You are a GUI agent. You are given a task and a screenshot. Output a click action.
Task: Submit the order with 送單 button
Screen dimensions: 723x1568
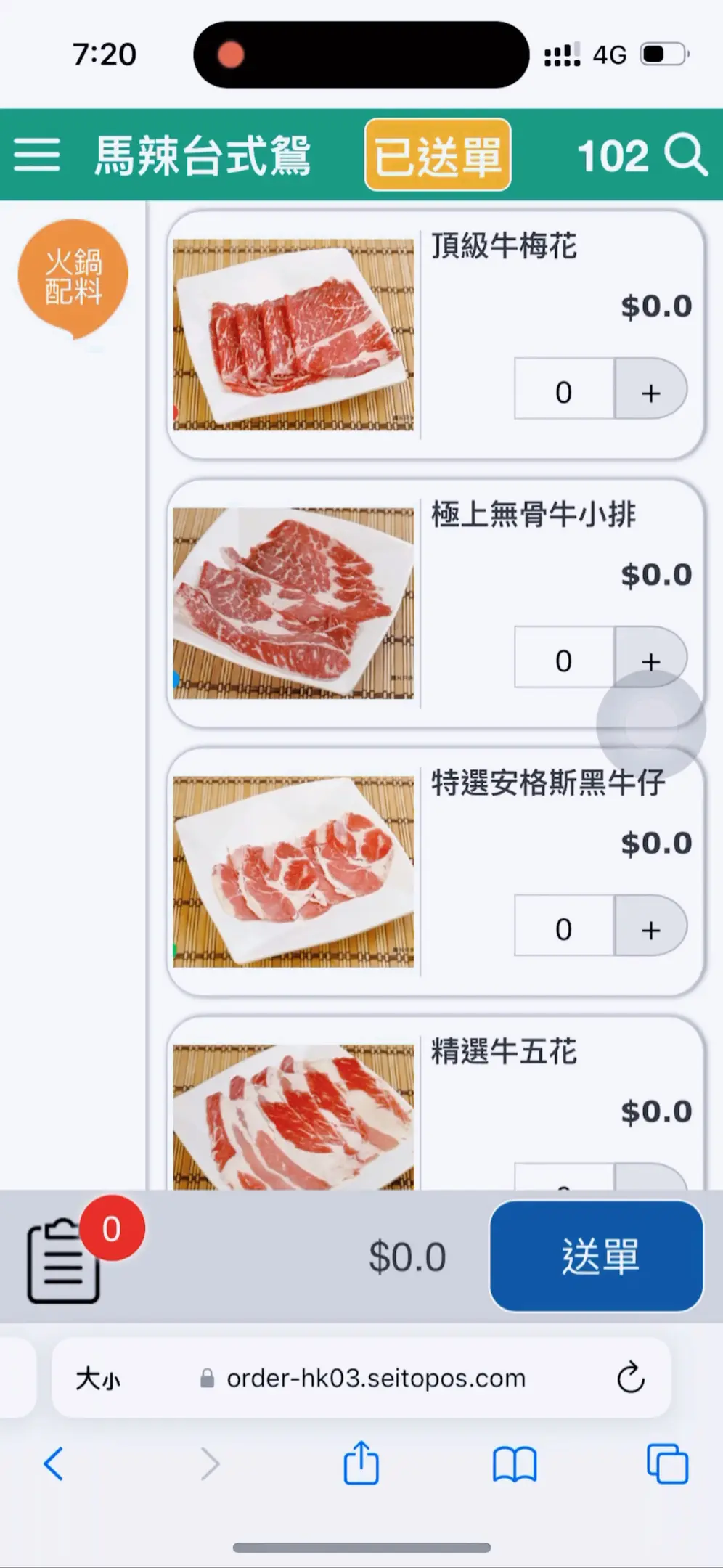pos(597,1257)
